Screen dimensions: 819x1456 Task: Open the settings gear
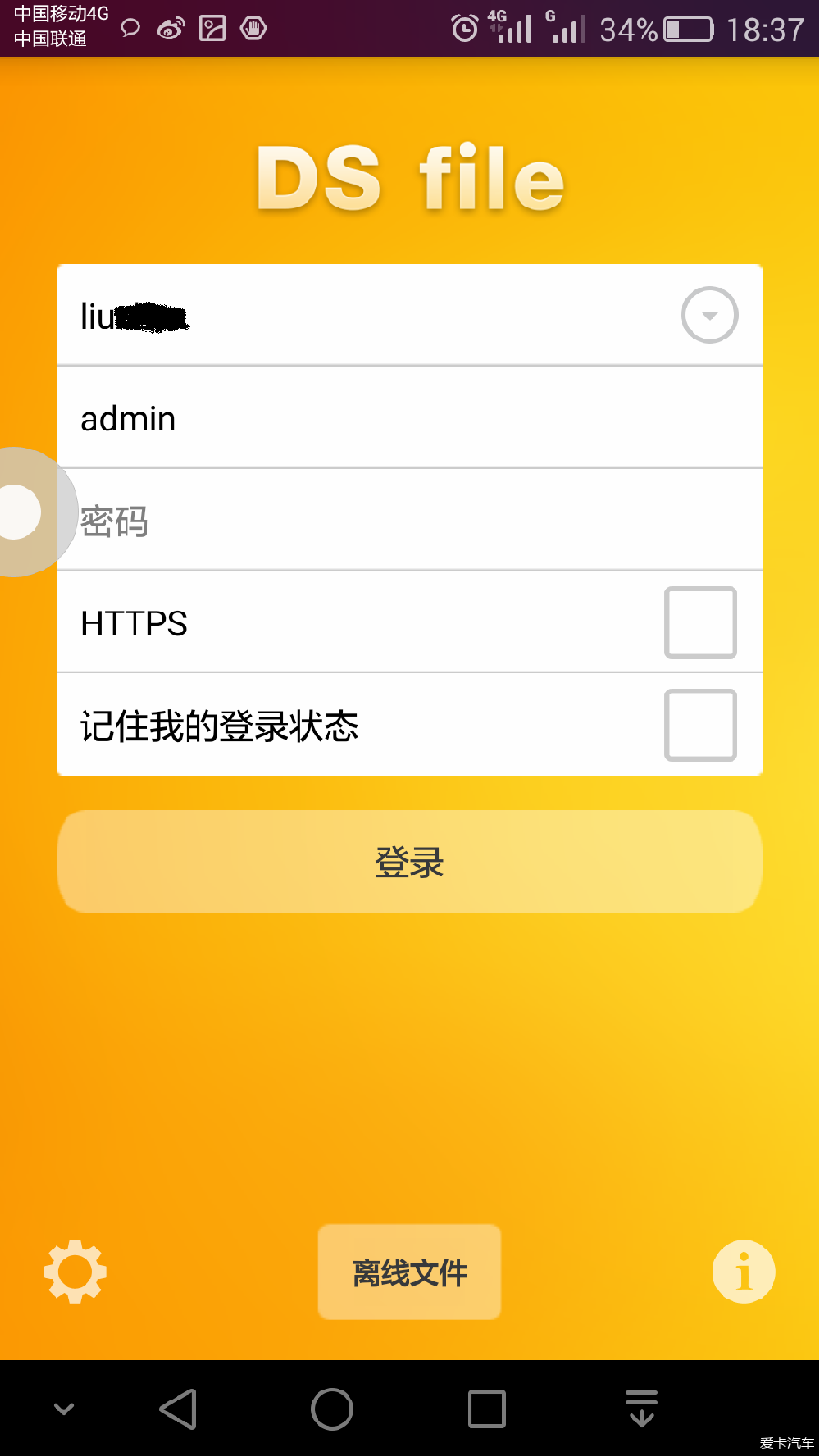click(76, 1272)
